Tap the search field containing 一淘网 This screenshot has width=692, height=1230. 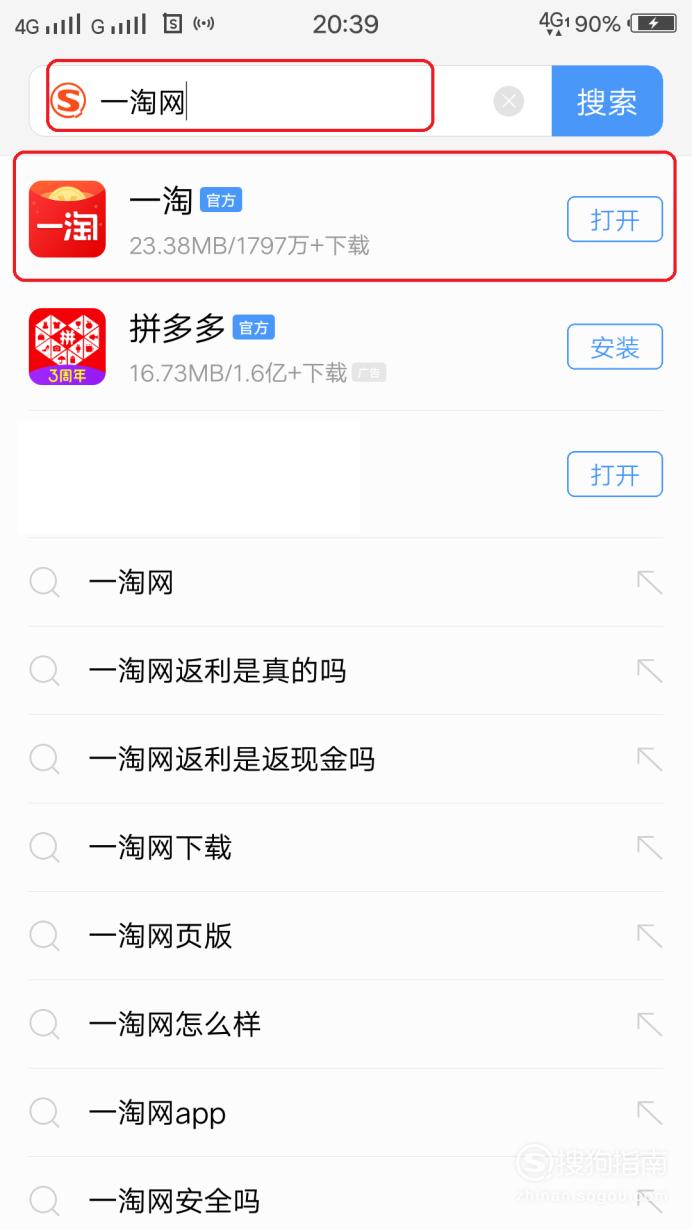pyautogui.click(x=290, y=101)
